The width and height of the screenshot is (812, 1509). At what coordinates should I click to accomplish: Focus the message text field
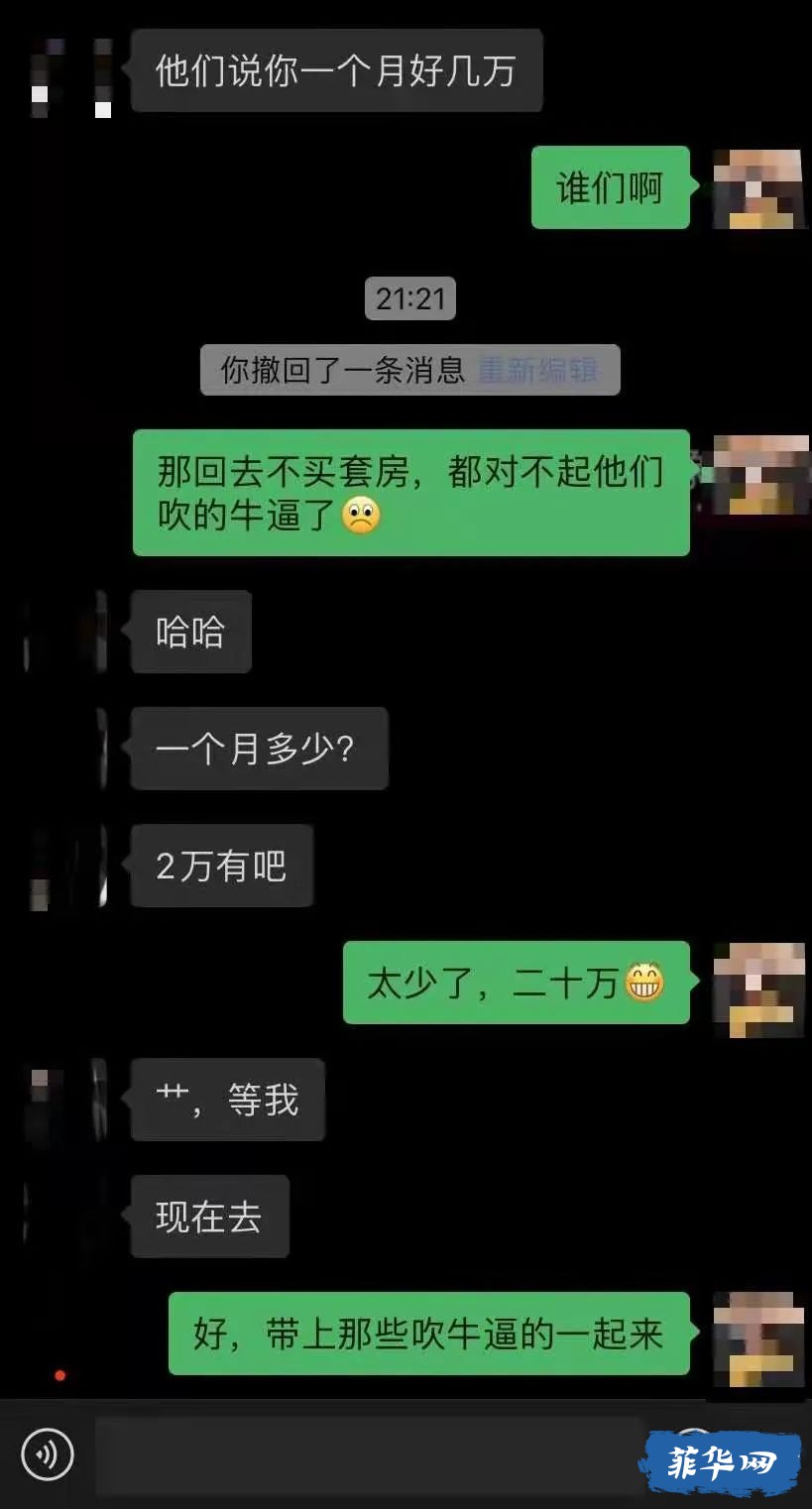pyautogui.click(x=367, y=1454)
